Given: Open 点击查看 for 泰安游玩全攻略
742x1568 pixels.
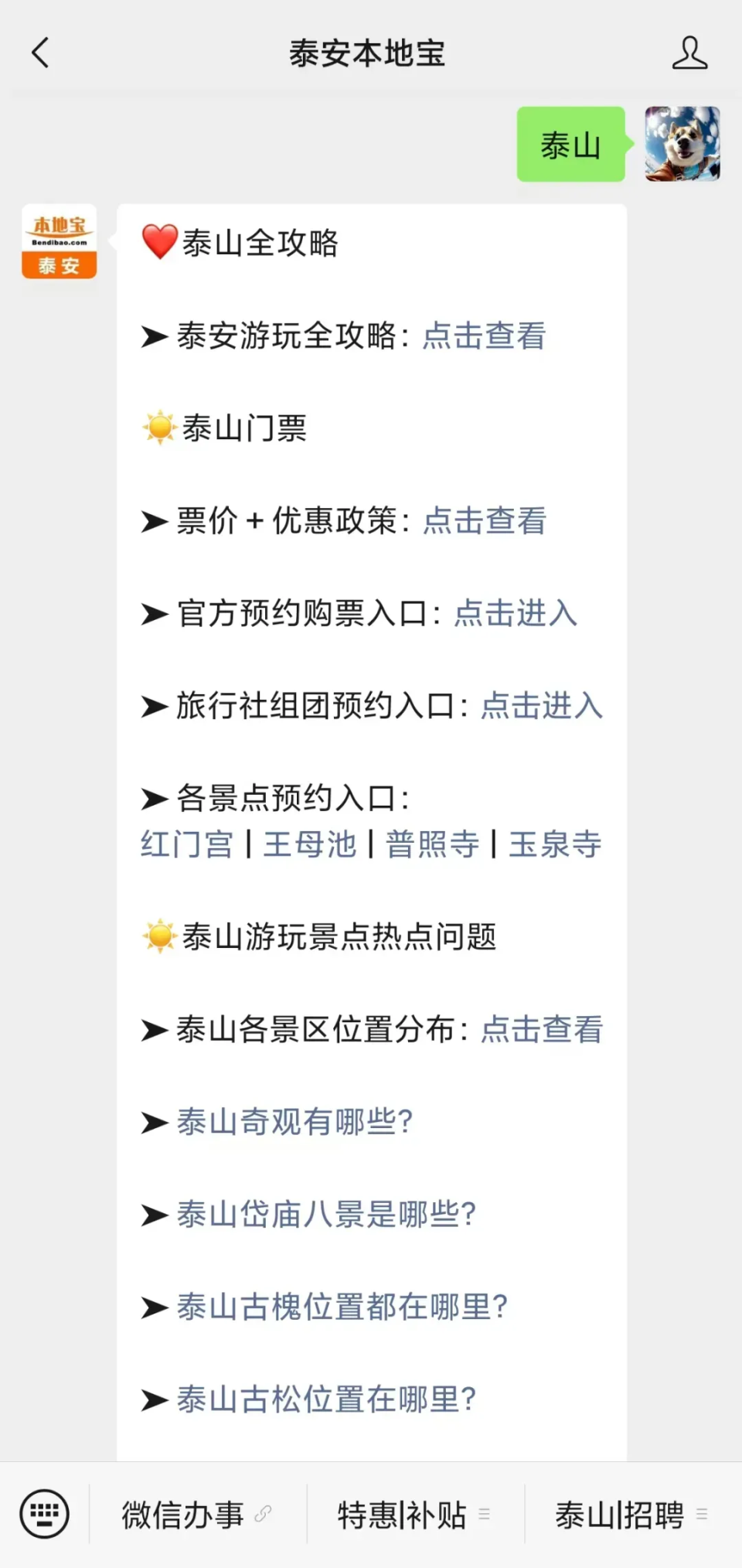Looking at the screenshot, I should pyautogui.click(x=484, y=336).
